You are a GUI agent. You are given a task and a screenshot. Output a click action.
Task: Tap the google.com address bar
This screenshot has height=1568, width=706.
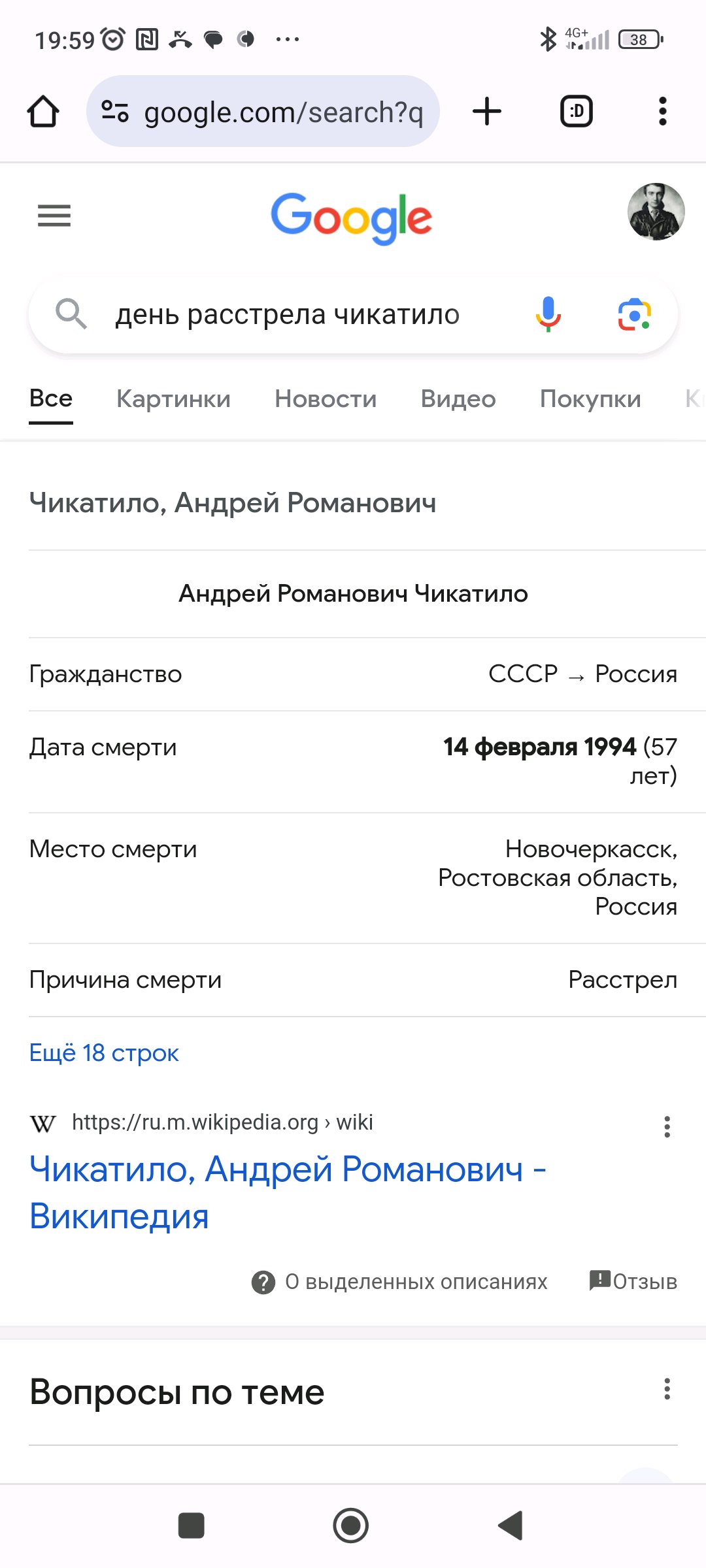point(263,111)
